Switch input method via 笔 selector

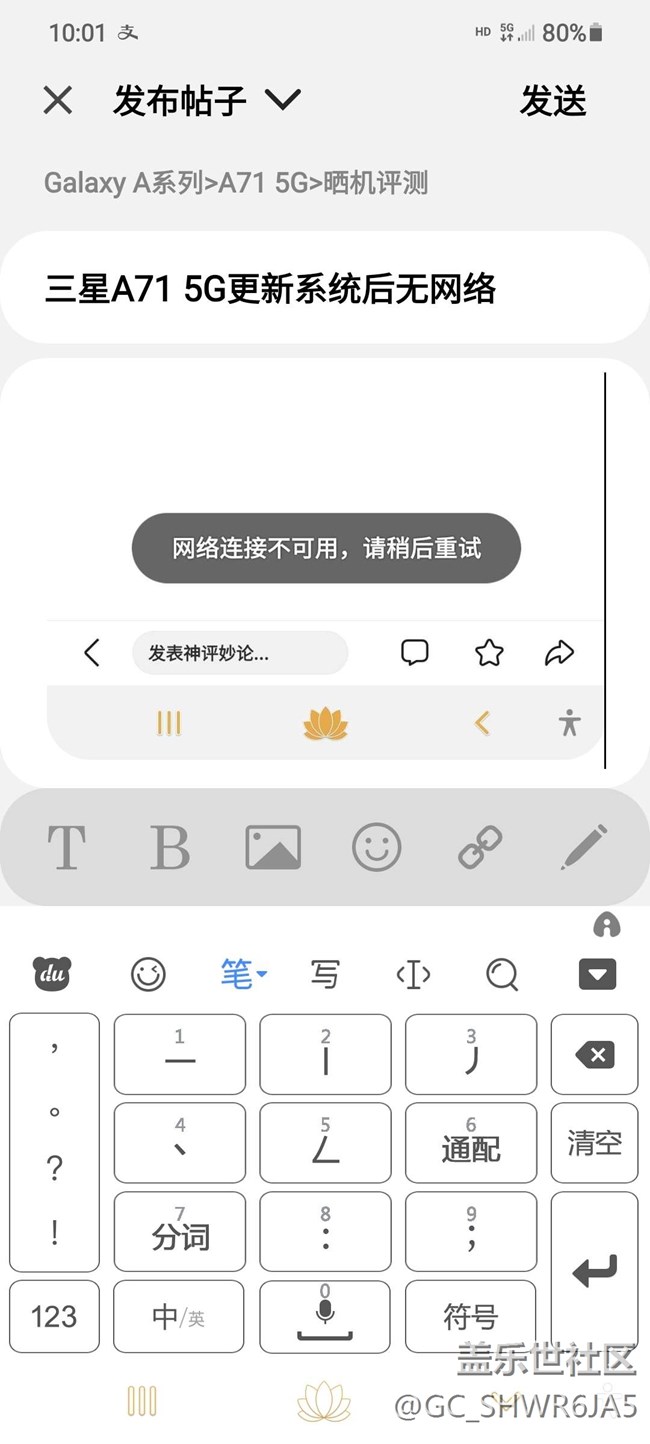pyautogui.click(x=243, y=973)
